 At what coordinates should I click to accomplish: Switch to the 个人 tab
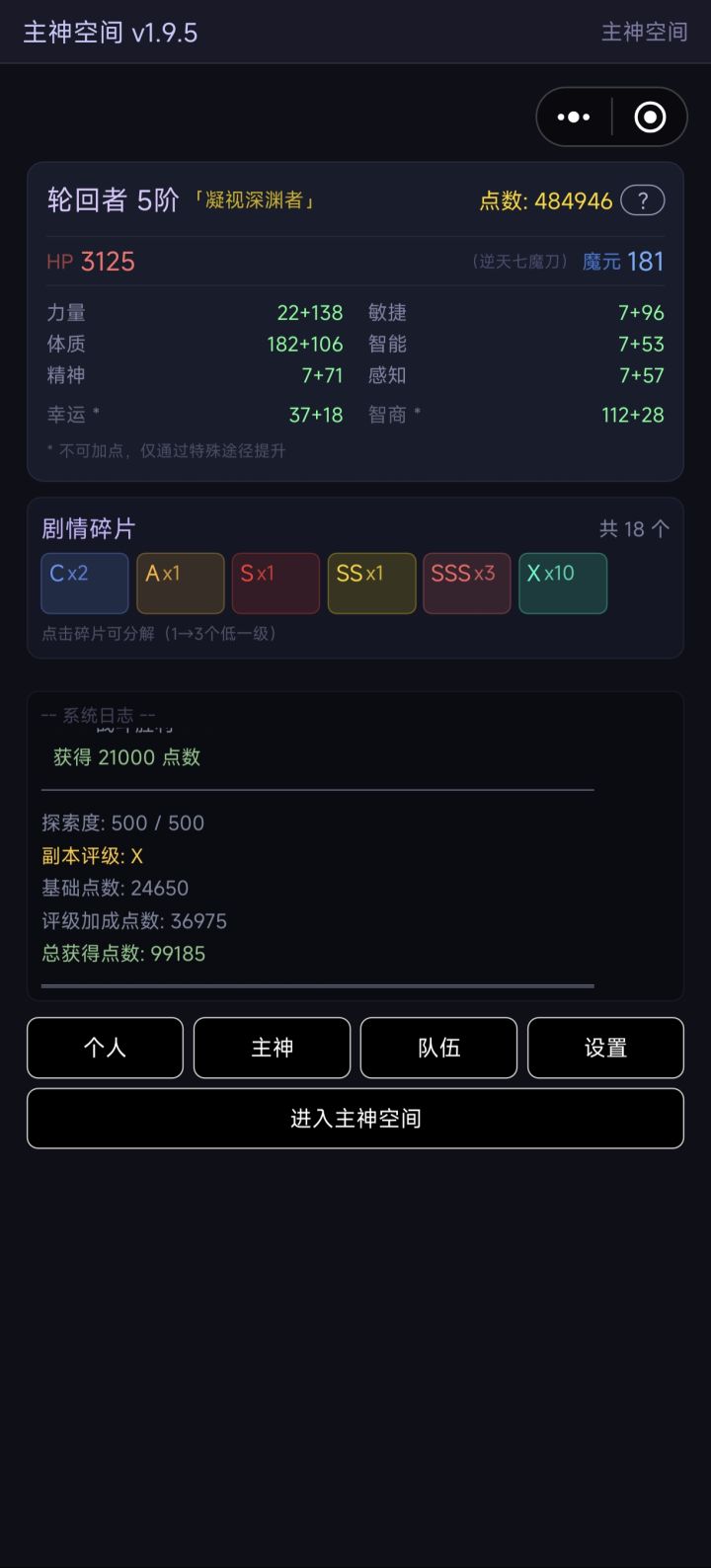105,1048
